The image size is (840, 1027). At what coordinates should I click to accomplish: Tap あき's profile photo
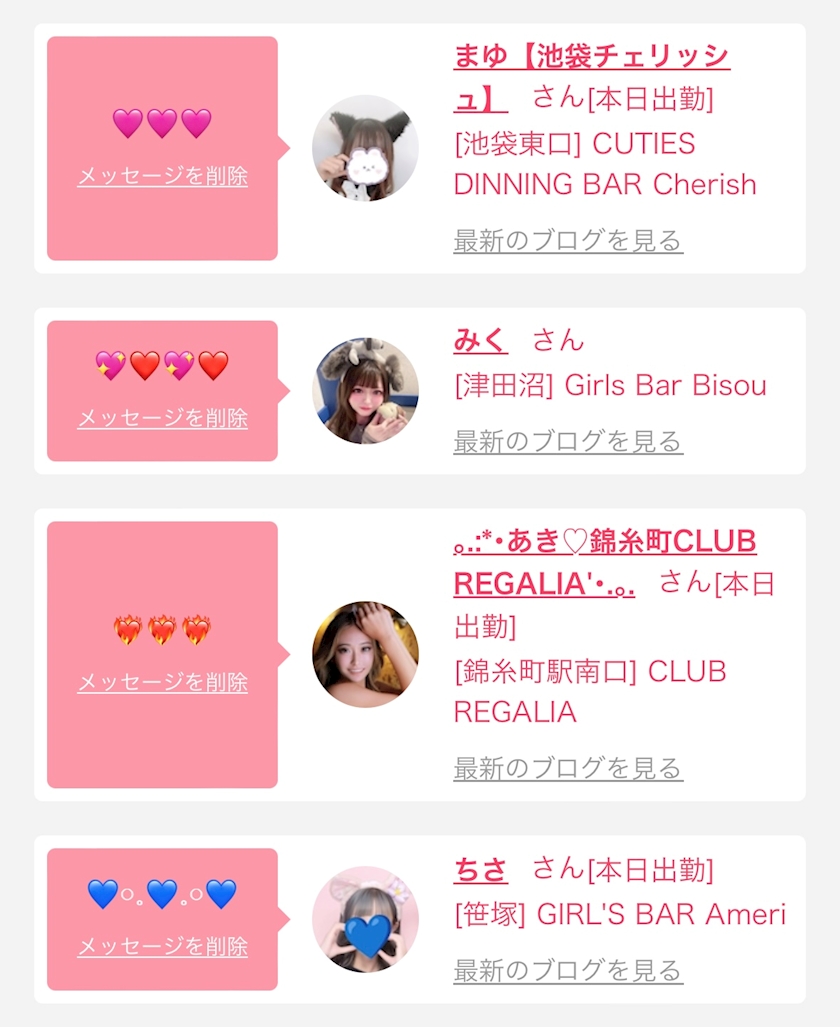[366, 654]
